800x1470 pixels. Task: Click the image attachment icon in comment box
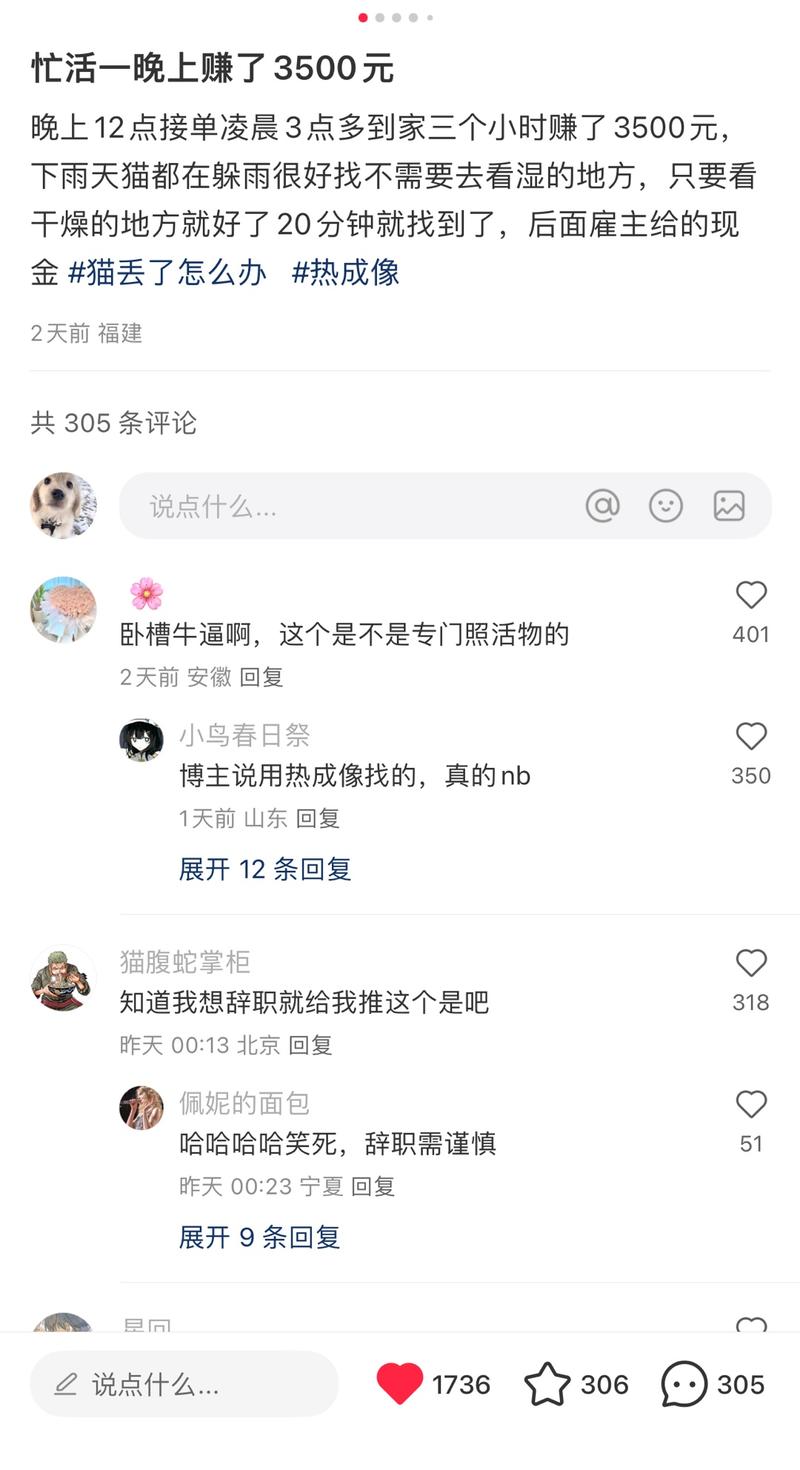[x=730, y=505]
